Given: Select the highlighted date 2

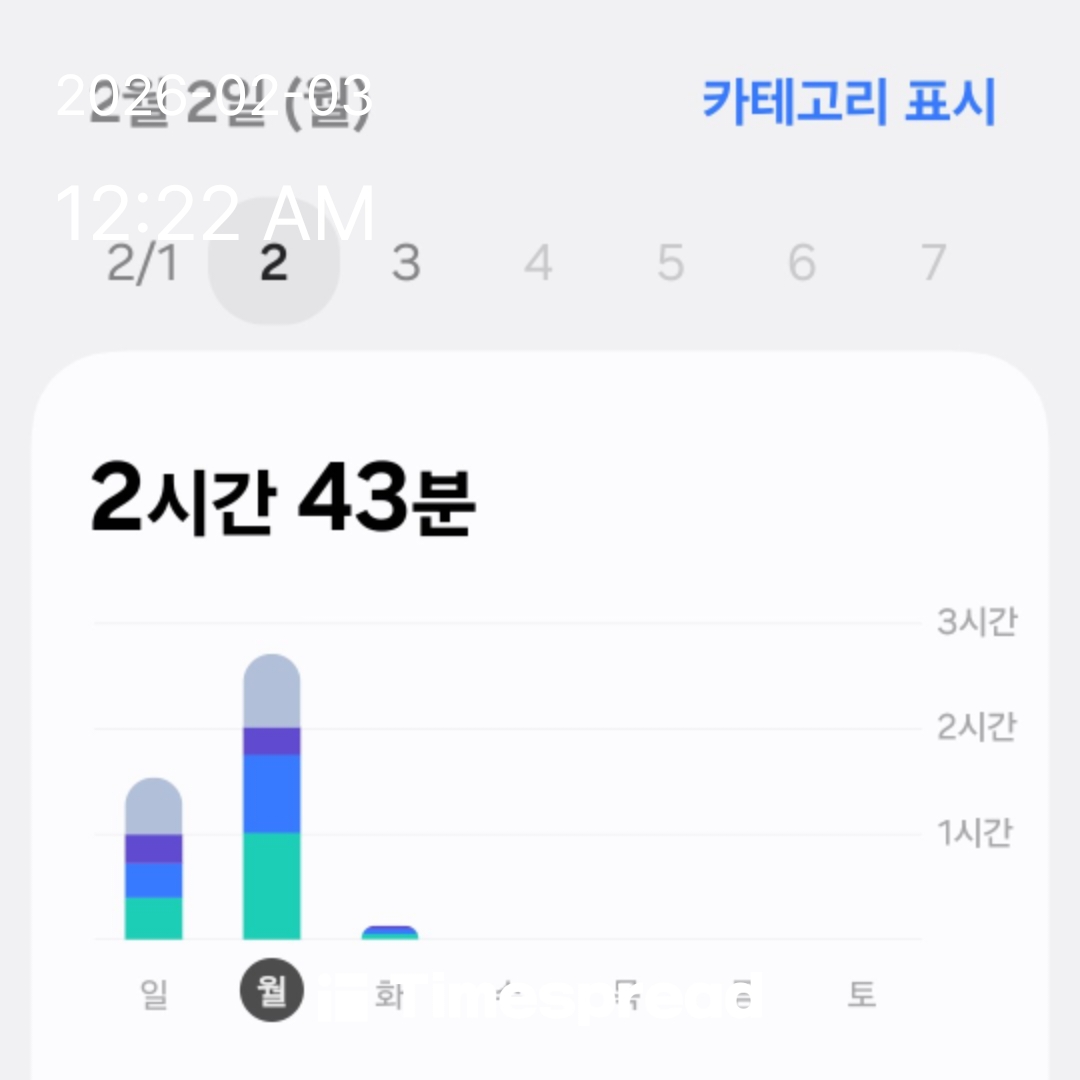Looking at the screenshot, I should click(x=273, y=263).
